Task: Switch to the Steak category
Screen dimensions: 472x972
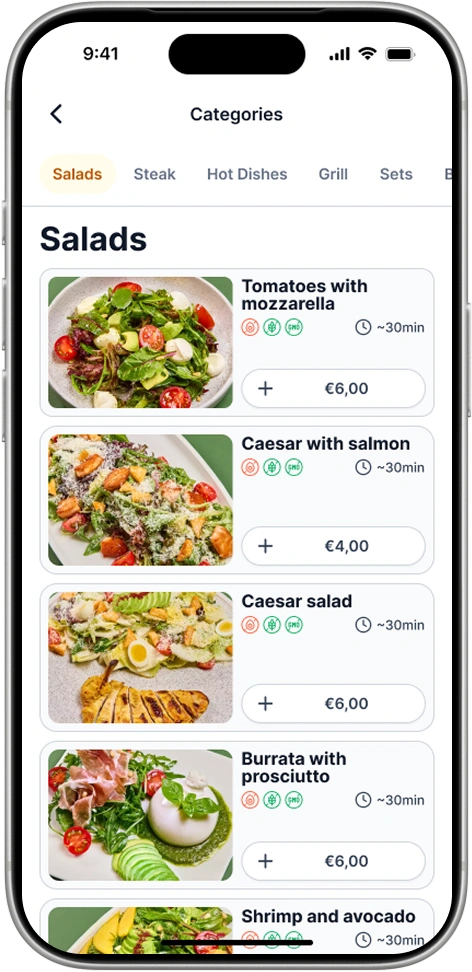Action: coord(154,174)
